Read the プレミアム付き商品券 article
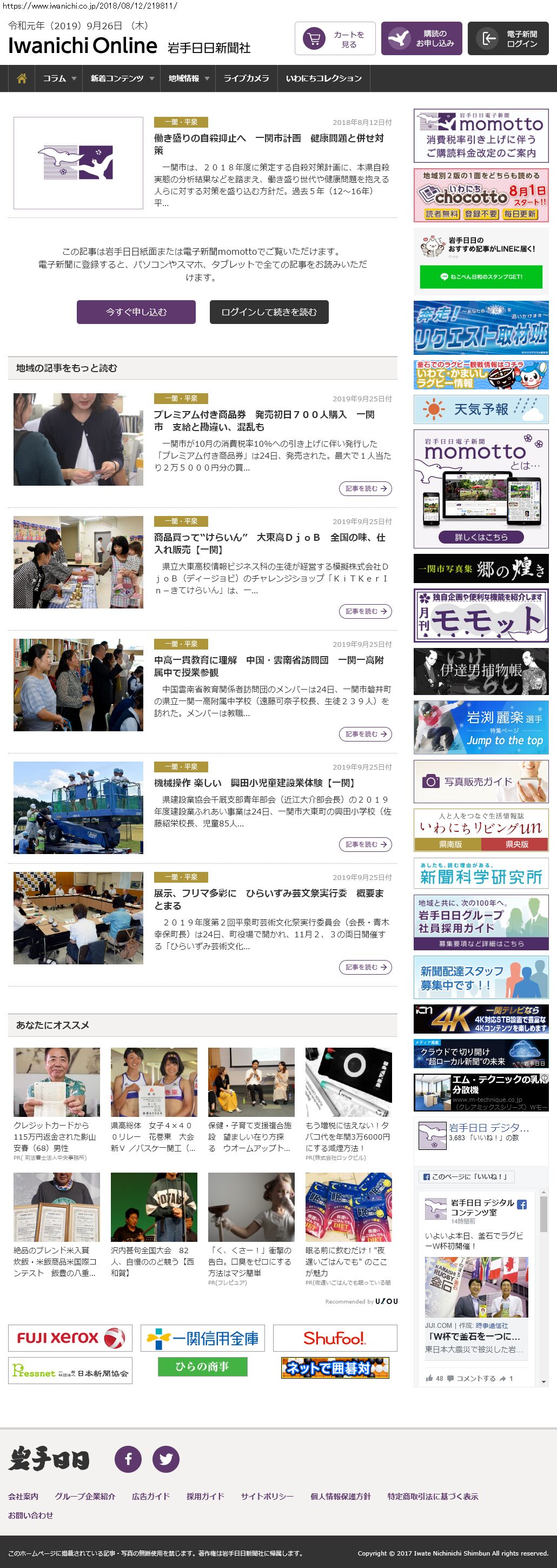 tap(263, 421)
